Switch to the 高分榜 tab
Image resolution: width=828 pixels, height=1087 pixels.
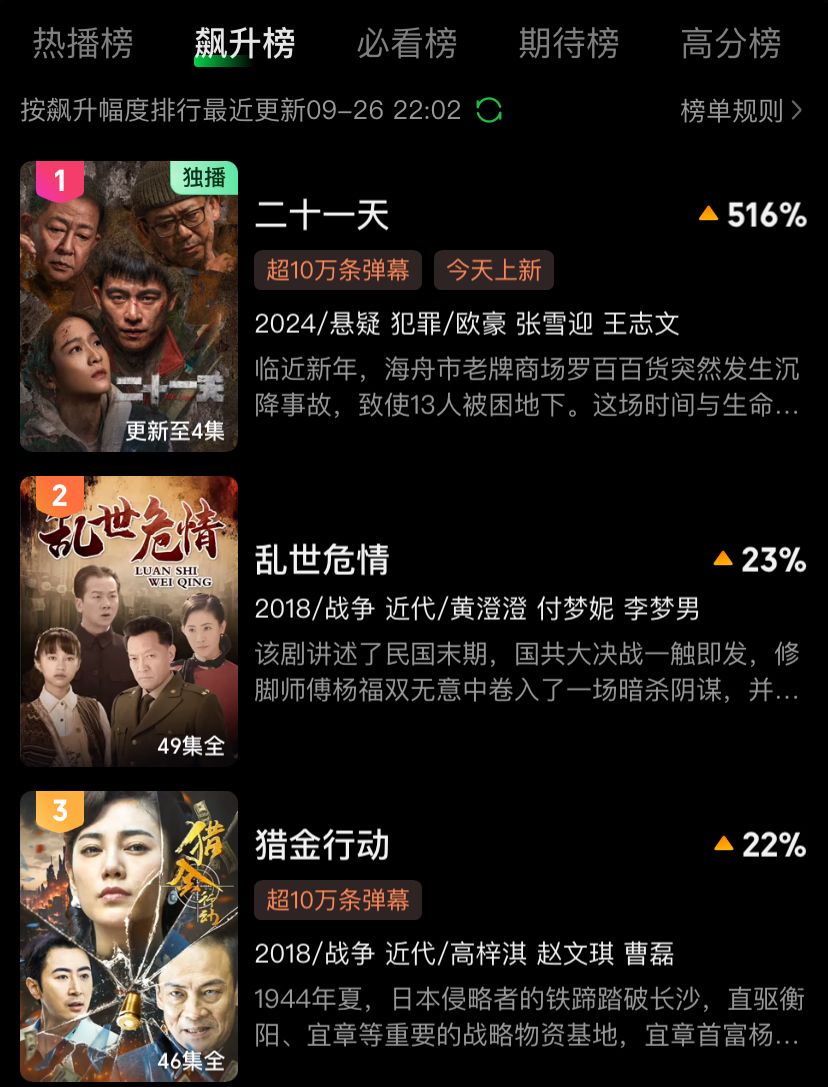click(x=731, y=44)
